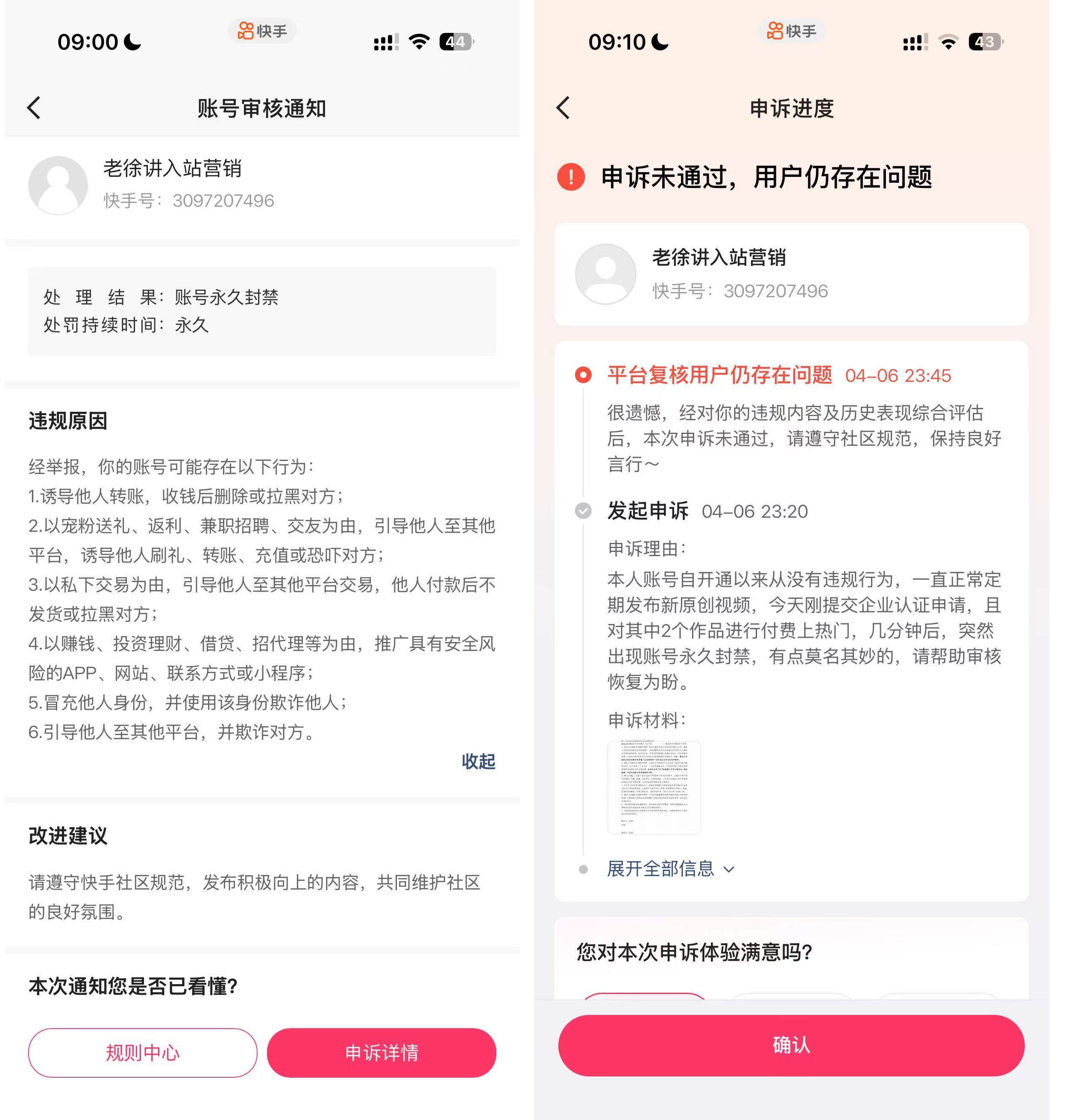This screenshot has width=1068, height=1120.
Task: Open the 规则中心 button
Action: tap(142, 1052)
